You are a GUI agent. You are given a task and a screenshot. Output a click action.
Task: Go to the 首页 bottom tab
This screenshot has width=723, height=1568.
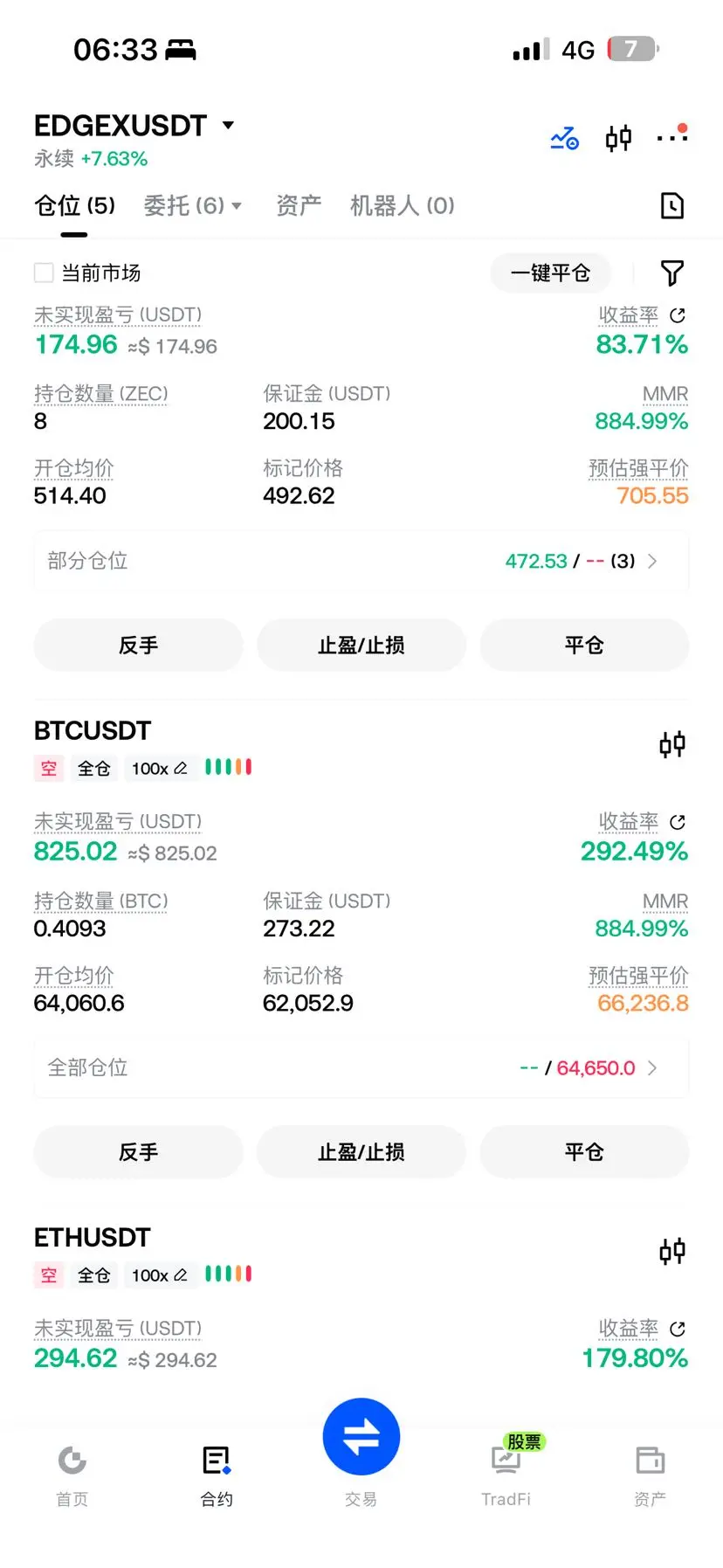[x=72, y=1476]
